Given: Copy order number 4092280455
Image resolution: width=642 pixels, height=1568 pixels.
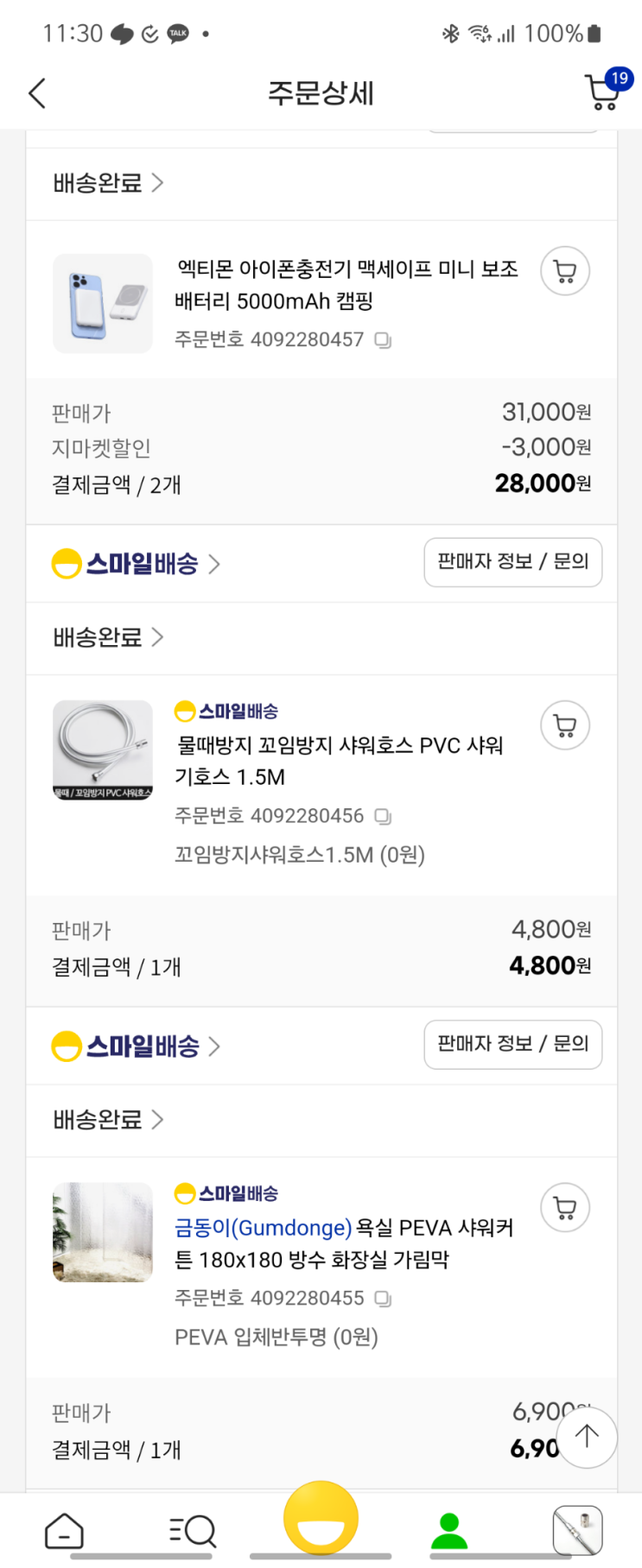Looking at the screenshot, I should tap(383, 1299).
